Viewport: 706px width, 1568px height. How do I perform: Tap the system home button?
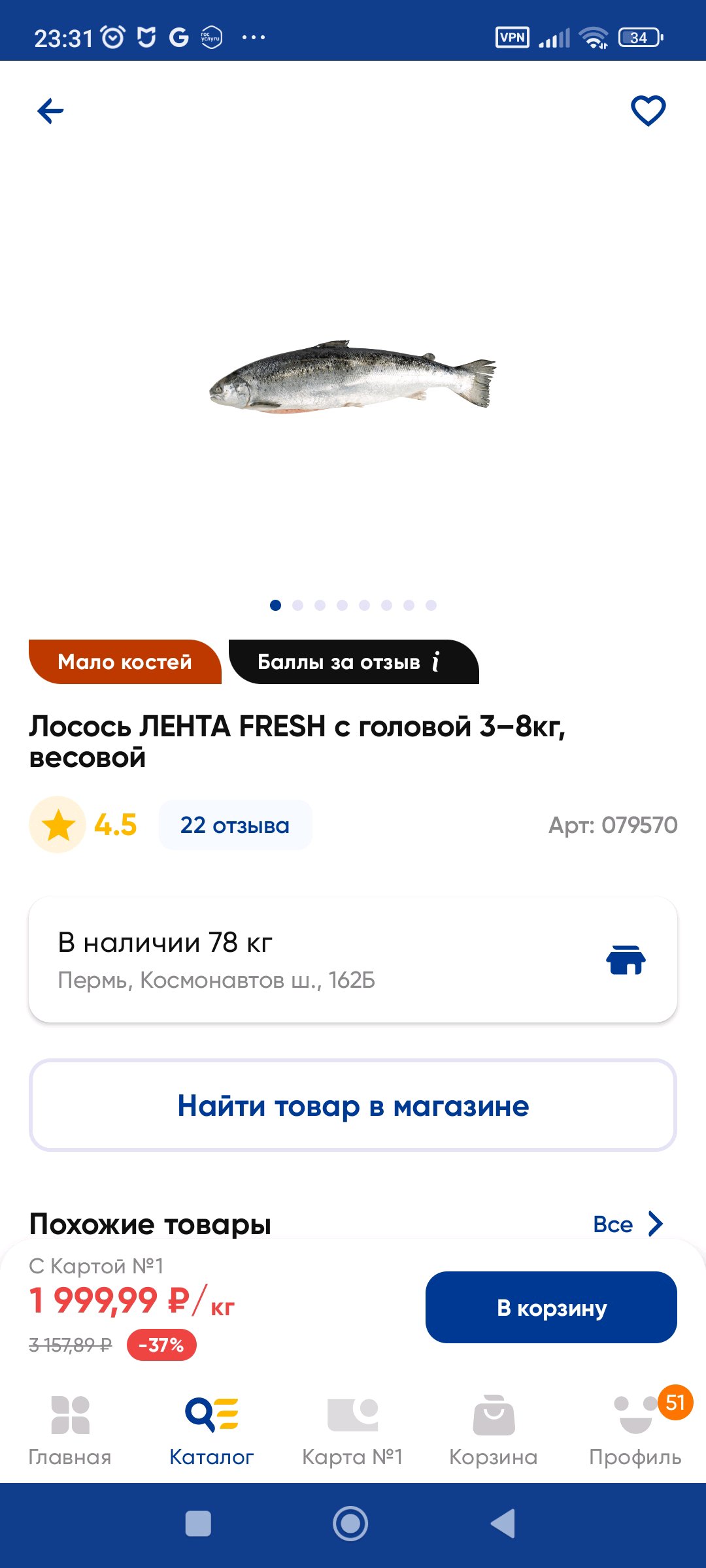pyautogui.click(x=350, y=1524)
